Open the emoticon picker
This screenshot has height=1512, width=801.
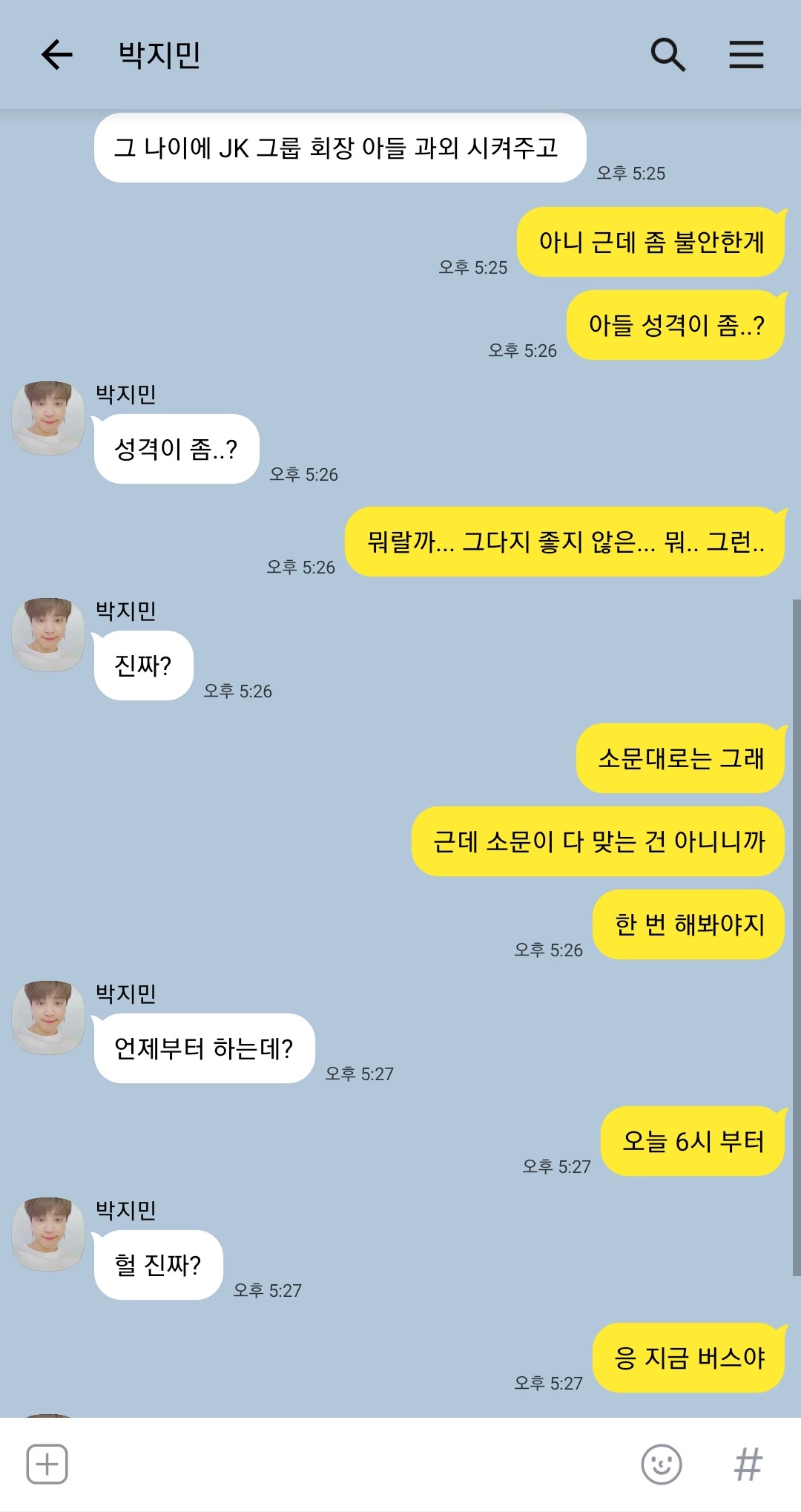(661, 1464)
